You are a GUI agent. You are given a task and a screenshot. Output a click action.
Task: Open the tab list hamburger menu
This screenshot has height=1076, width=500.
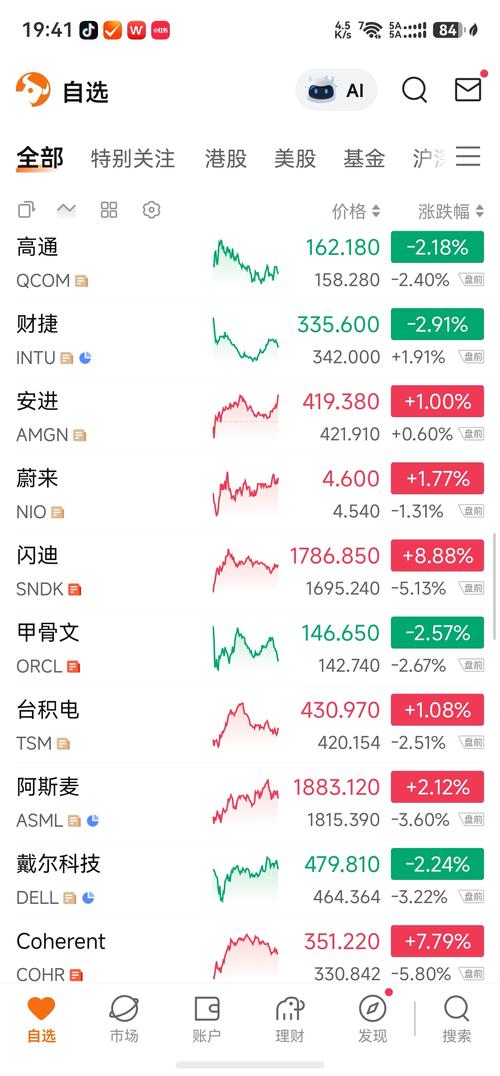(468, 157)
